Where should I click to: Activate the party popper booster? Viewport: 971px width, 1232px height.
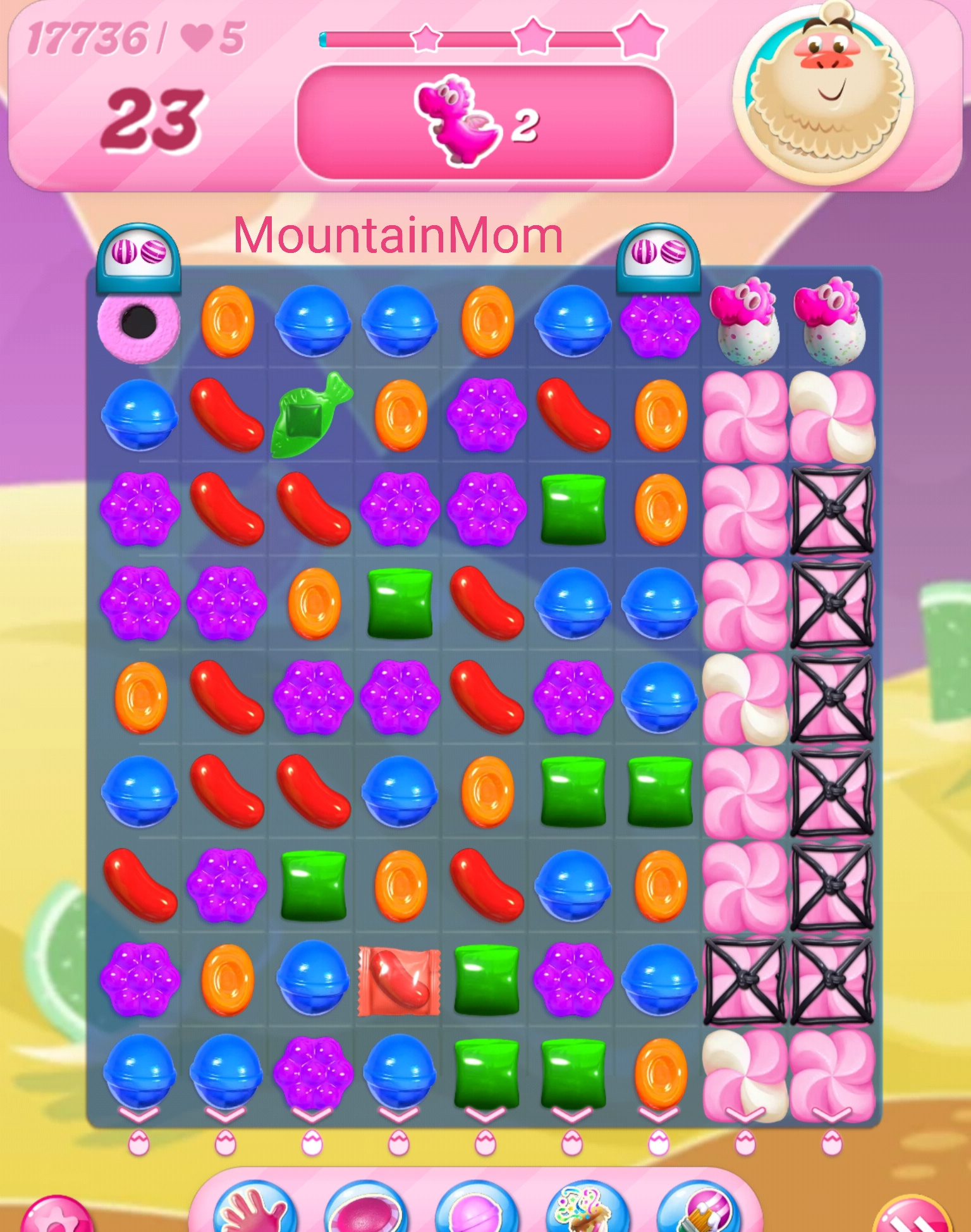click(586, 1210)
